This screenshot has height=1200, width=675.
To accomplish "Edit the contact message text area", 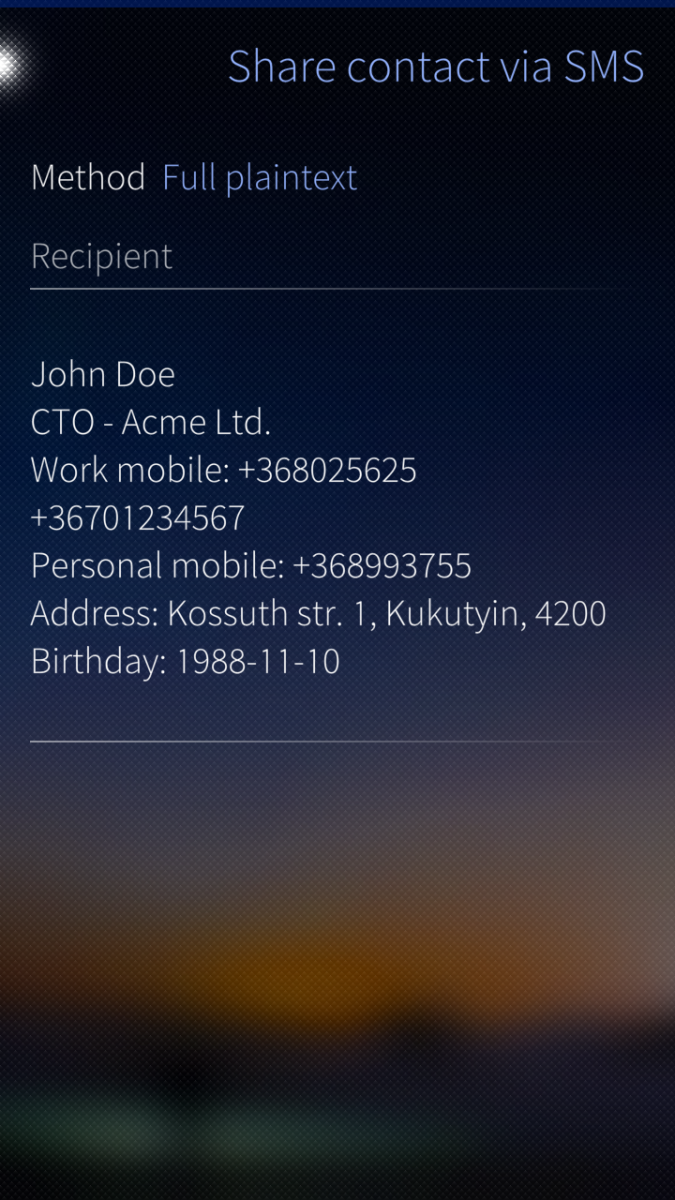I will (x=330, y=518).
